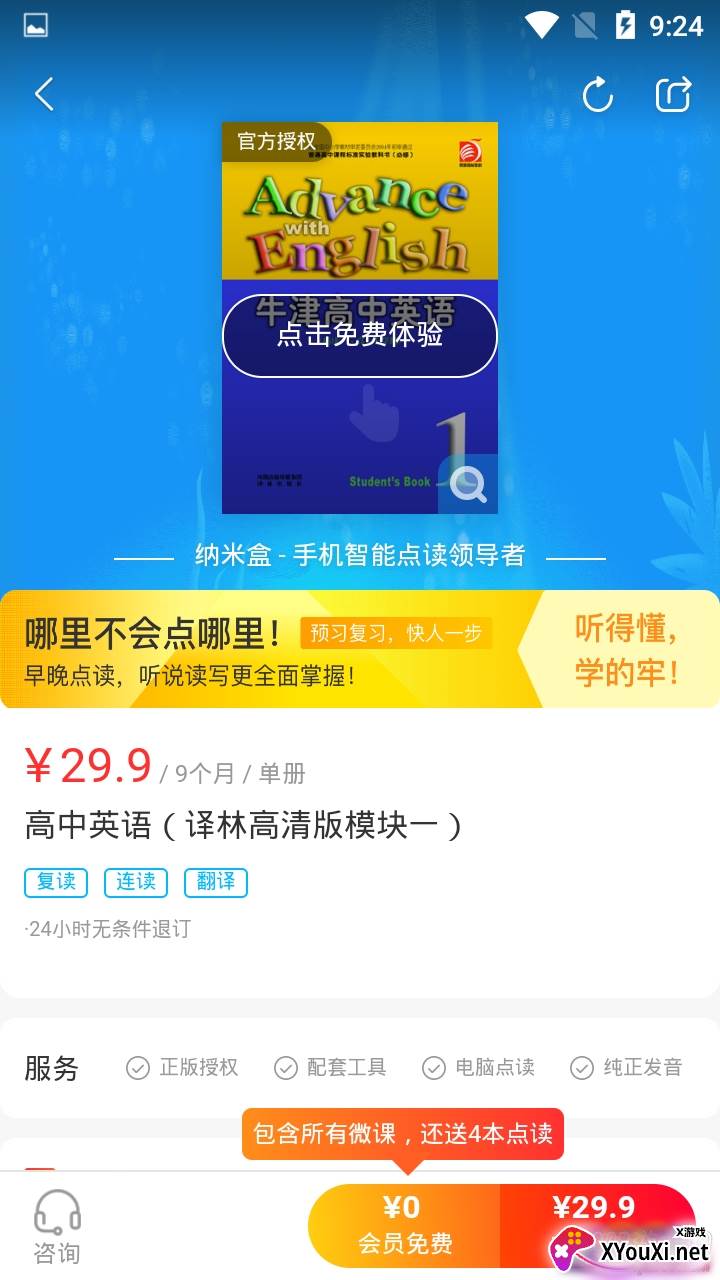The width and height of the screenshot is (720, 1280).
Task: Open the 哪里不会点哪里 promotional banner
Action: [360, 649]
